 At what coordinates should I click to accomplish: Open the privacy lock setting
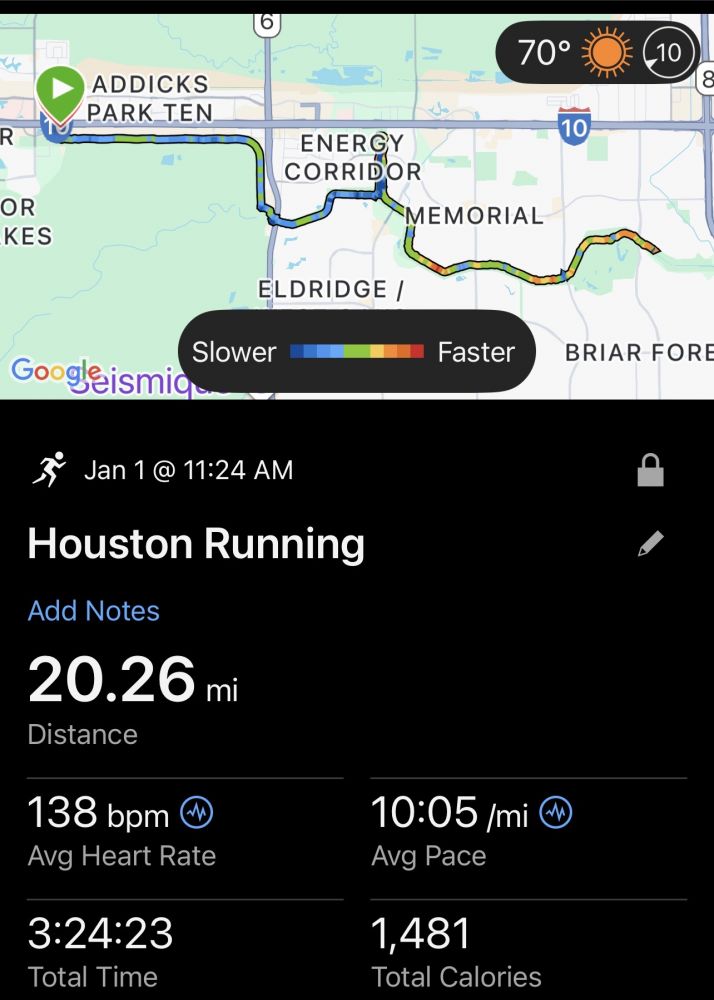650,470
